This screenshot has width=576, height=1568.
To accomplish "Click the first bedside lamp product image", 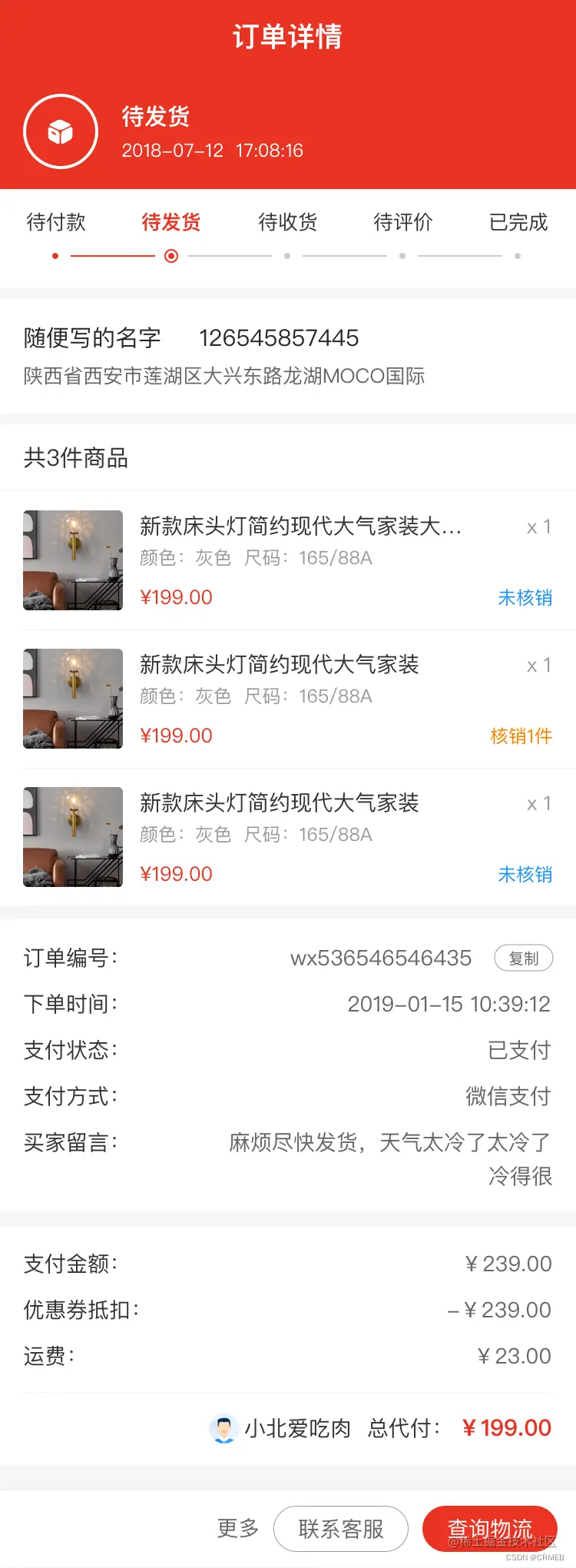I will pos(72,560).
